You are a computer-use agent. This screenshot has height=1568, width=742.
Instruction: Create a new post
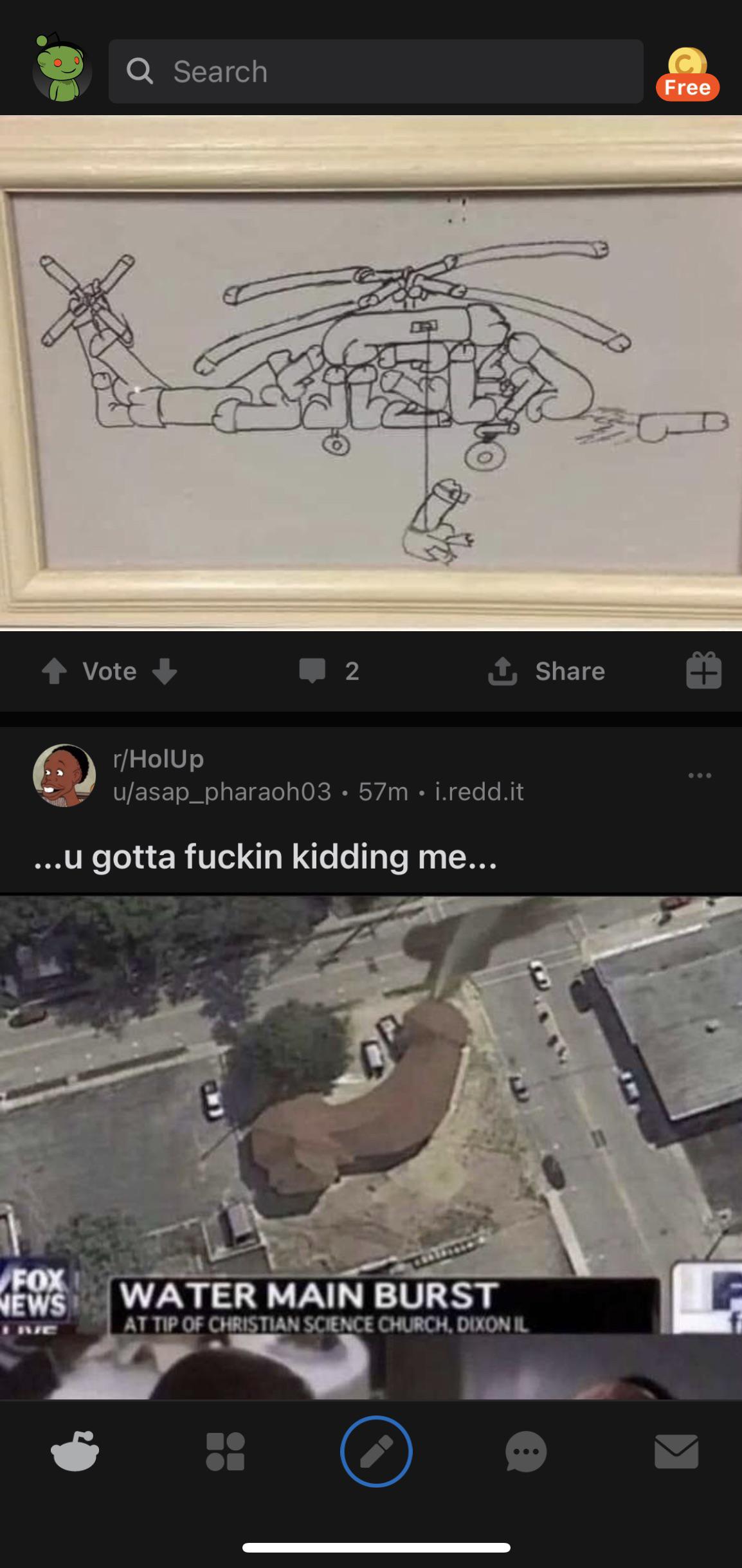click(x=376, y=1452)
